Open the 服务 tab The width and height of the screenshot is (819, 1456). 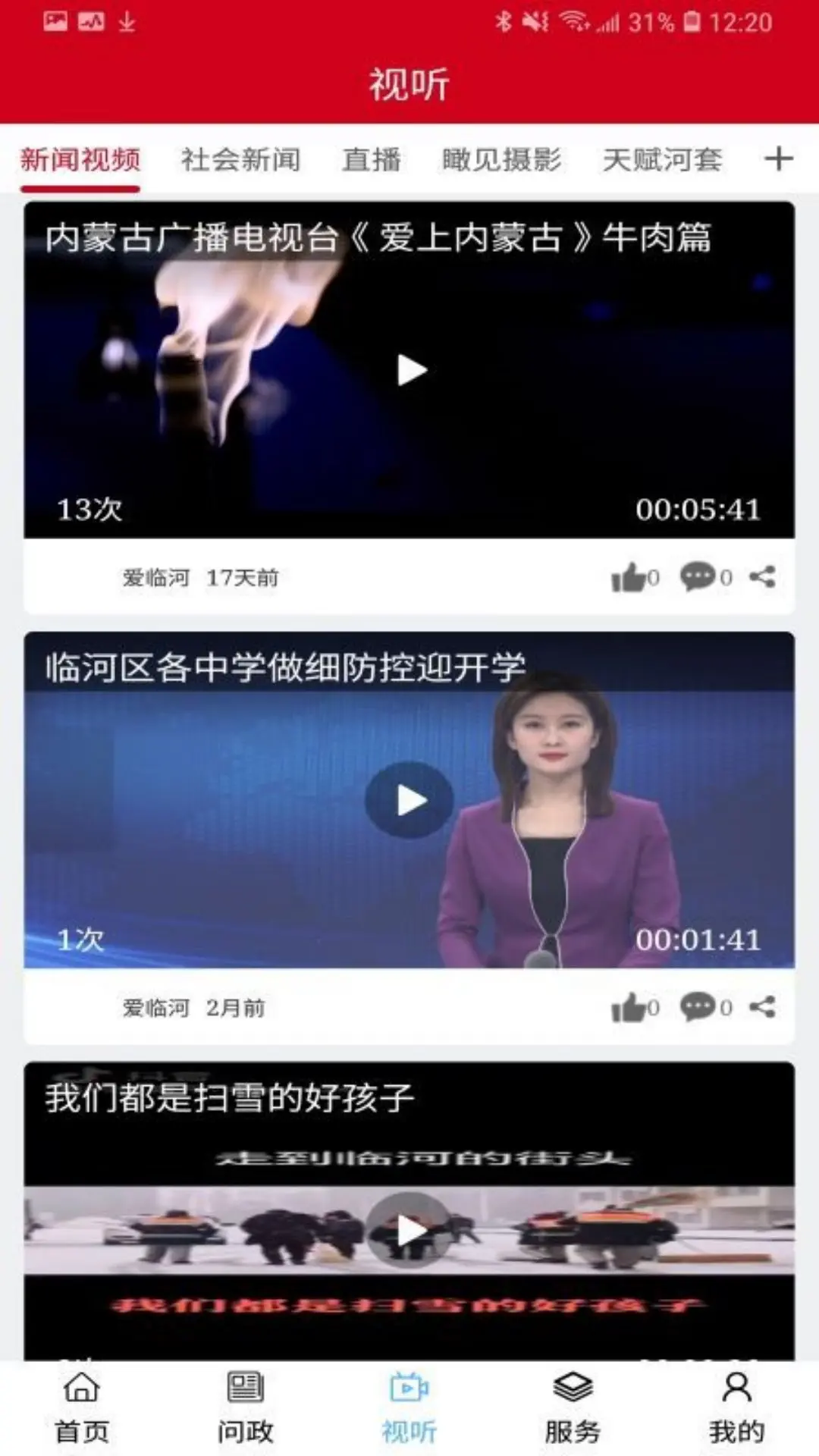[573, 1407]
